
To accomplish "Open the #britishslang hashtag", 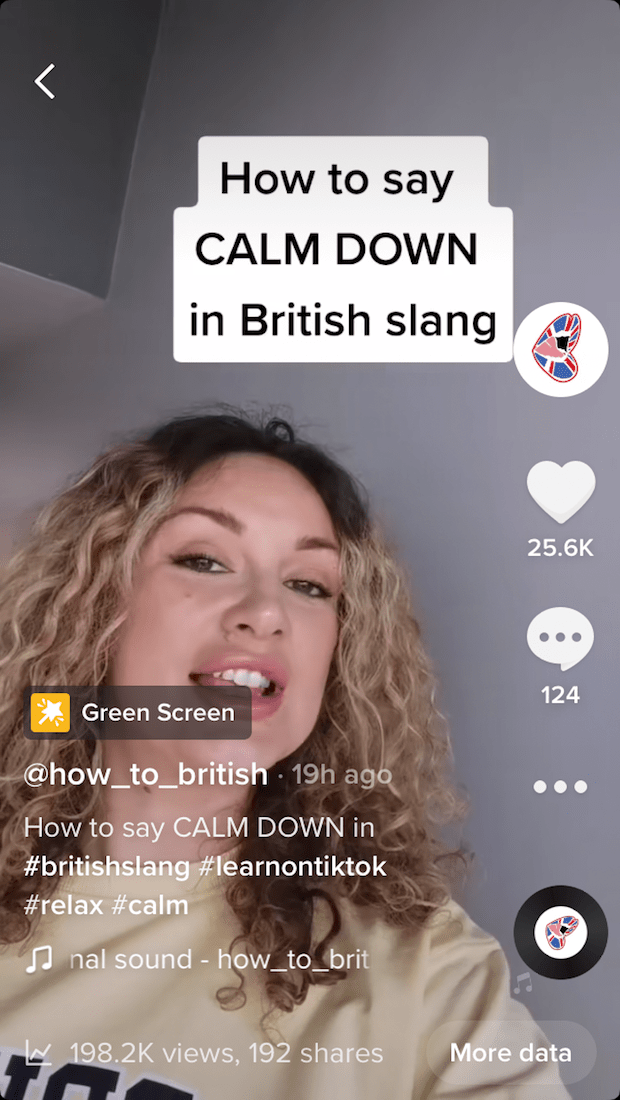I will [106, 866].
